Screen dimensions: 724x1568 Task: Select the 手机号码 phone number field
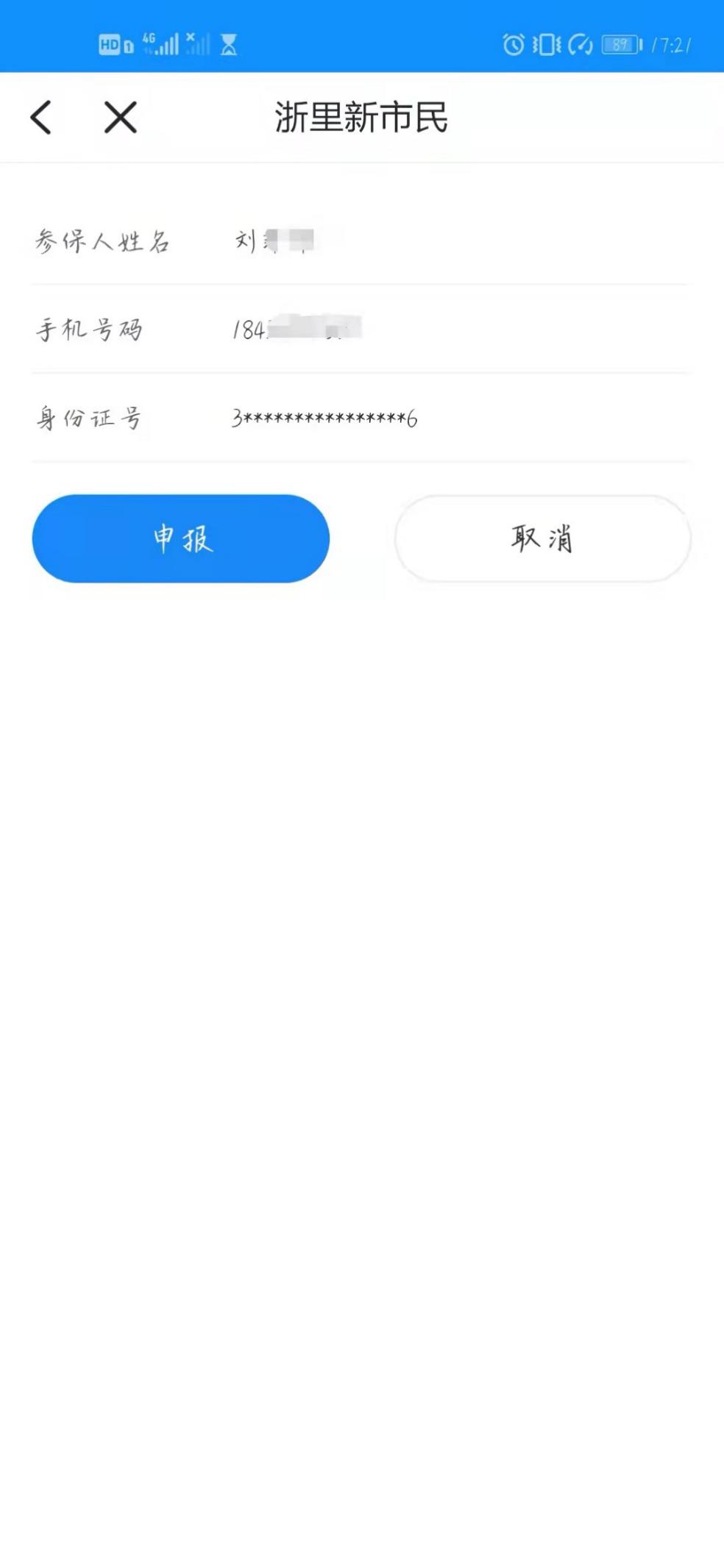coord(361,329)
